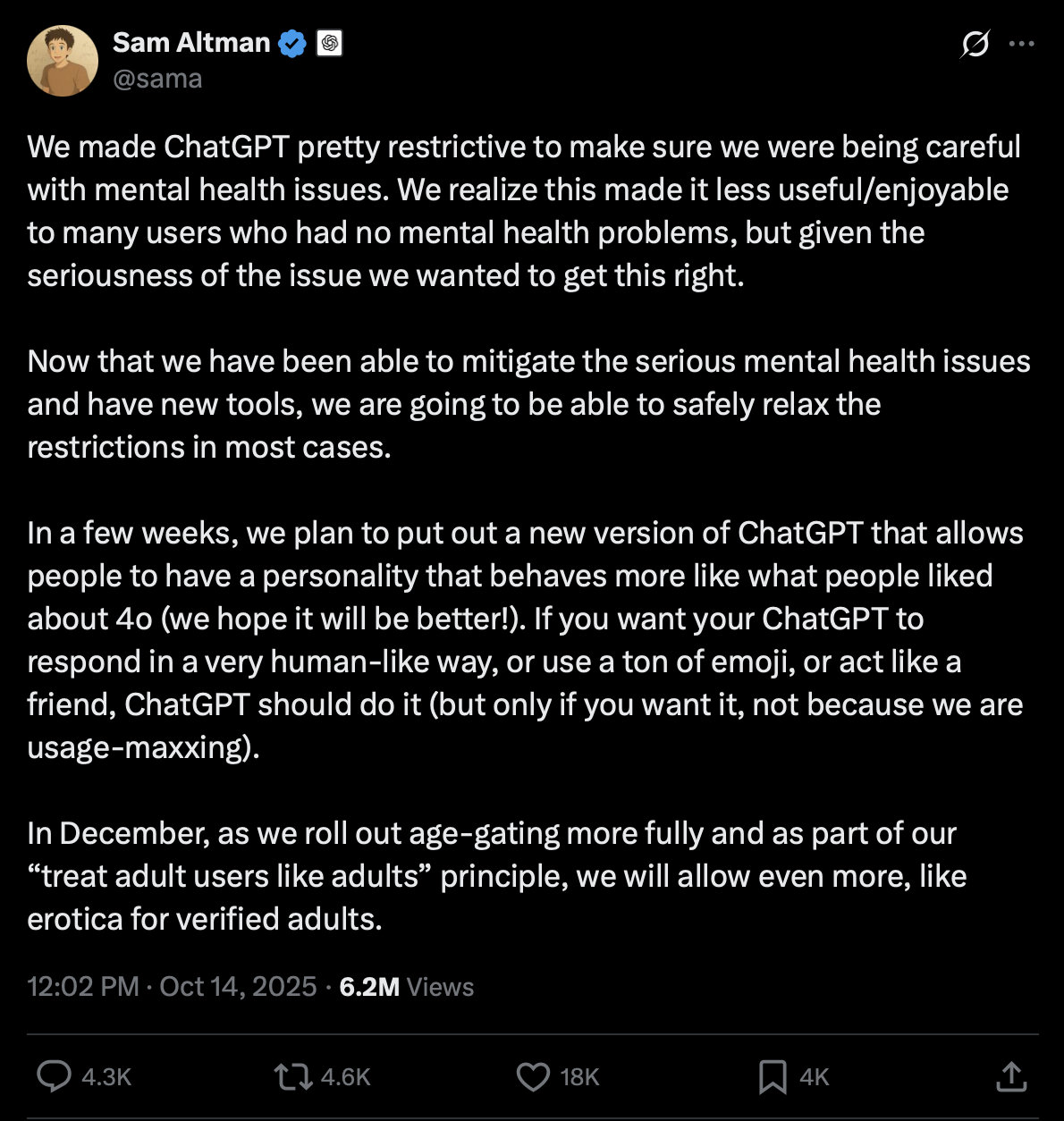Viewport: 1064px width, 1121px height.
Task: Share this post
Action: [x=1011, y=1076]
